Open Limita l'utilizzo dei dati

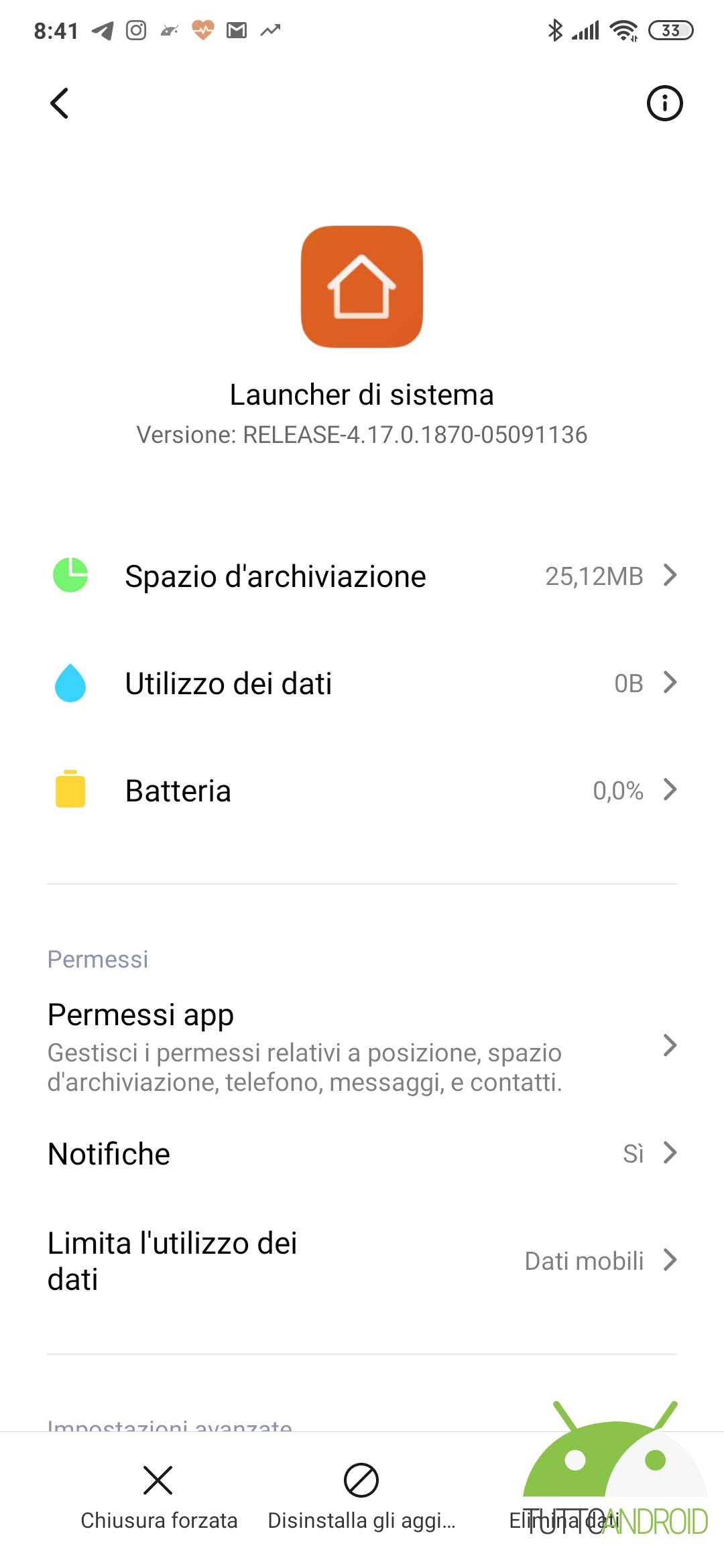362,1260
